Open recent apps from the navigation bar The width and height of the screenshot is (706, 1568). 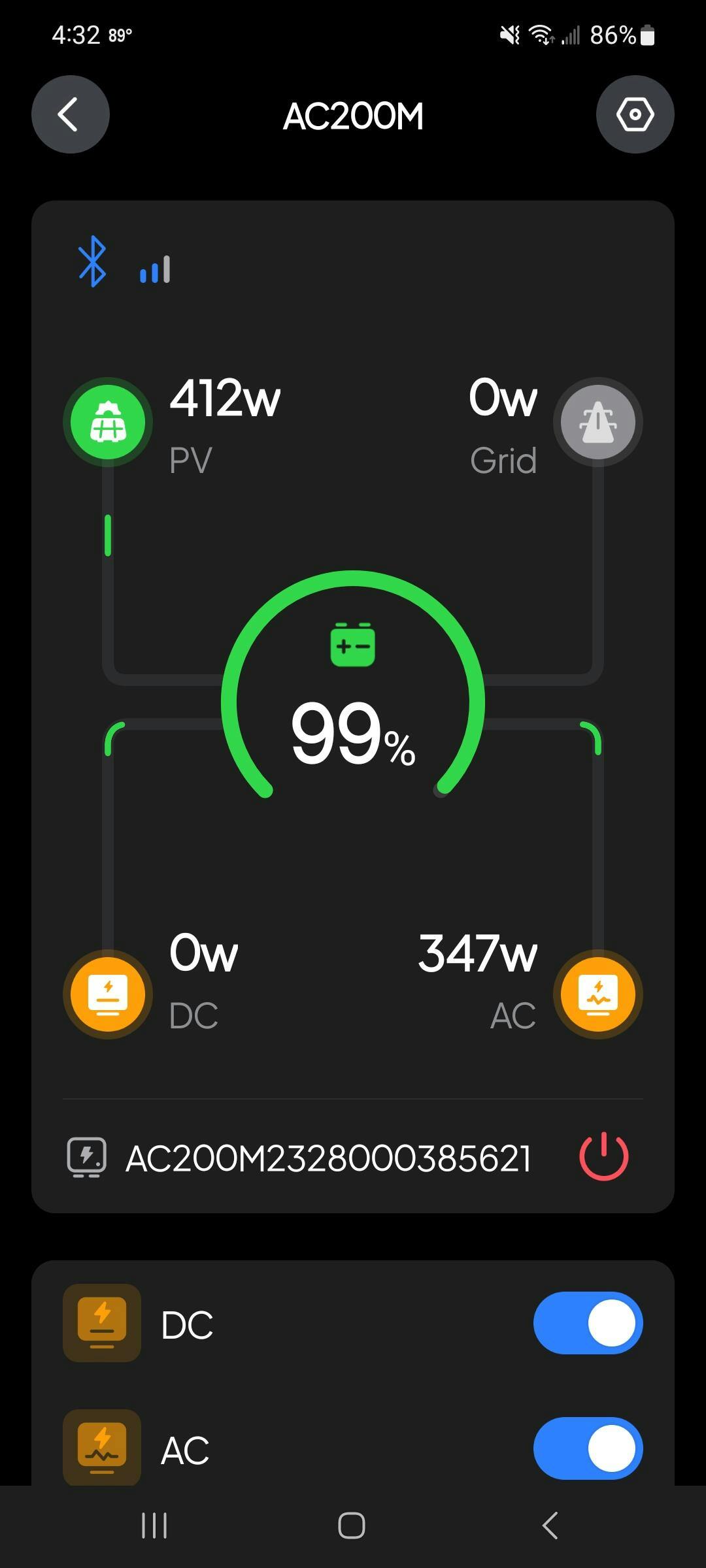click(x=154, y=1526)
